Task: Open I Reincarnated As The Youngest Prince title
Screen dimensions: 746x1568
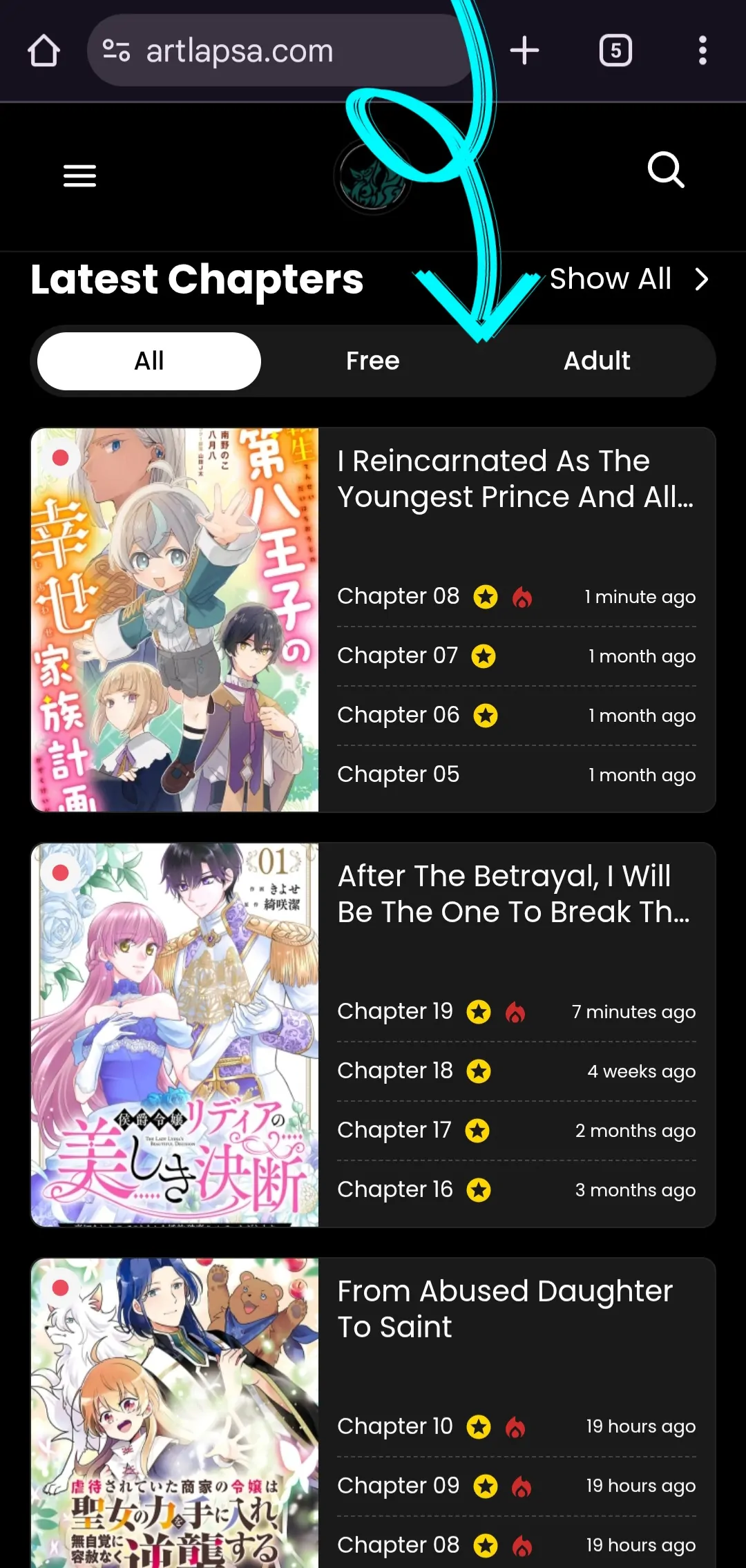Action: pyautogui.click(x=515, y=479)
